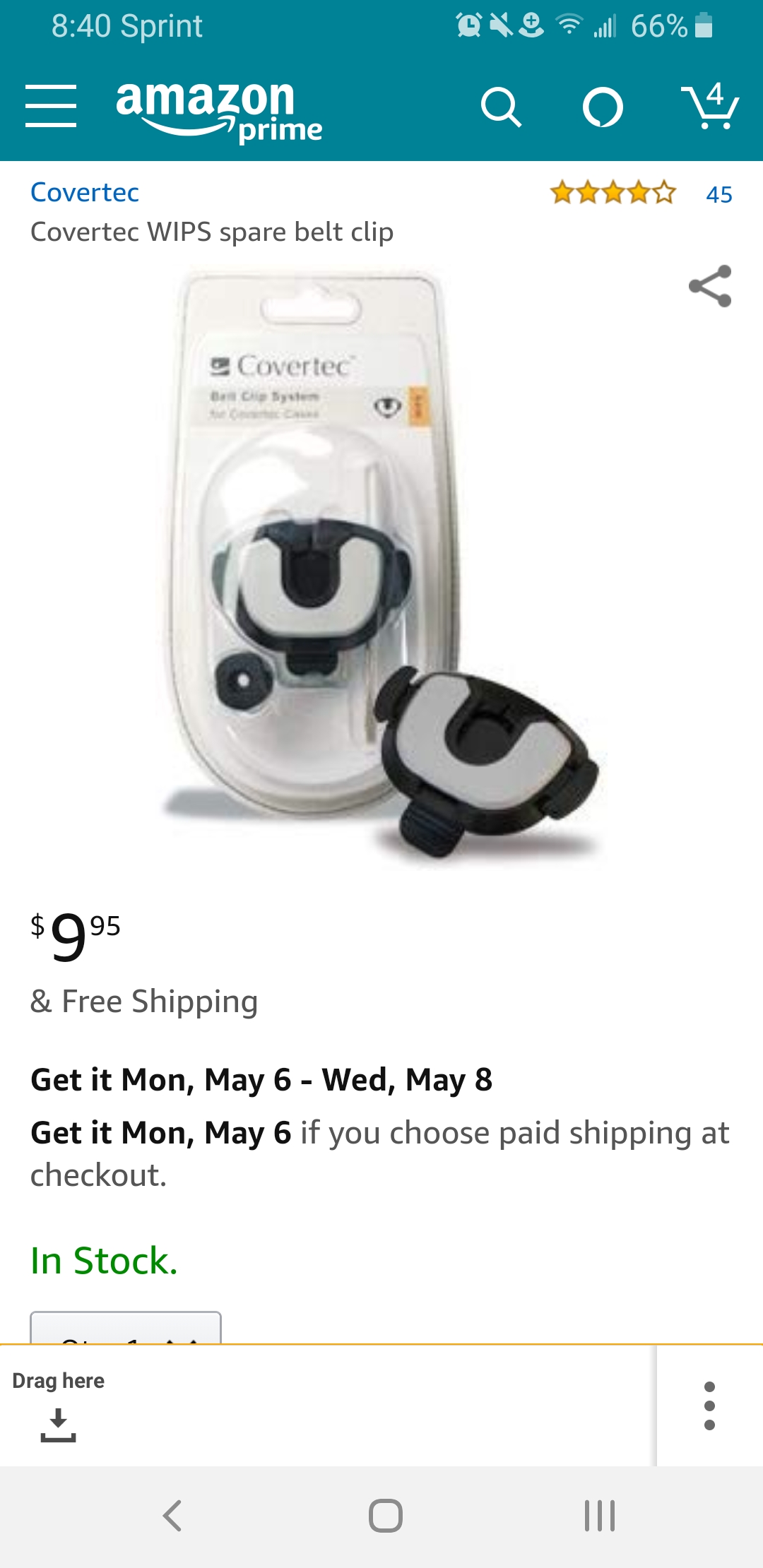Viewport: 763px width, 1568px height.
Task: View the 45 customer reviews
Action: tap(719, 194)
